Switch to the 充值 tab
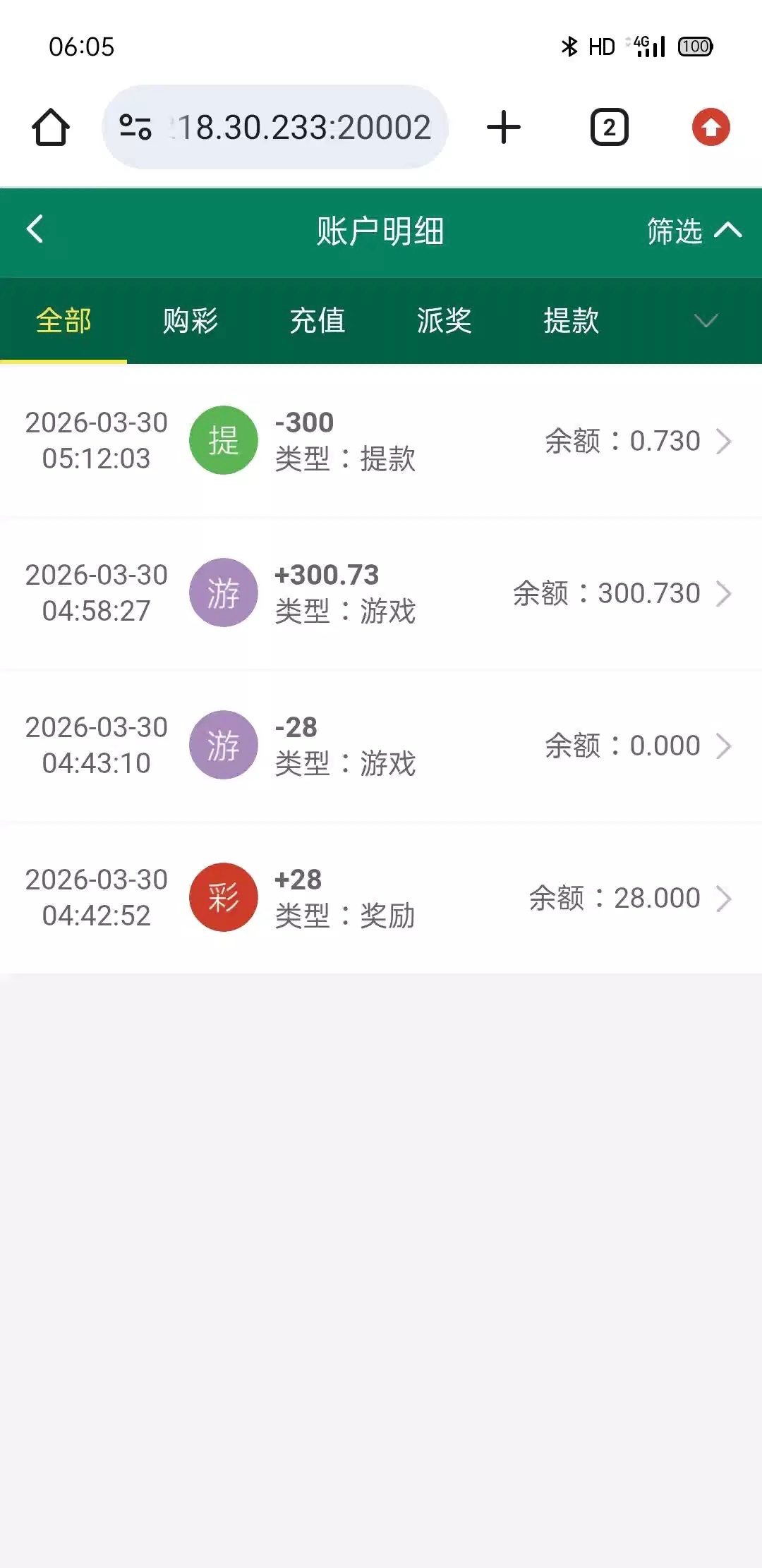Image resolution: width=762 pixels, height=1568 pixels. tap(317, 321)
